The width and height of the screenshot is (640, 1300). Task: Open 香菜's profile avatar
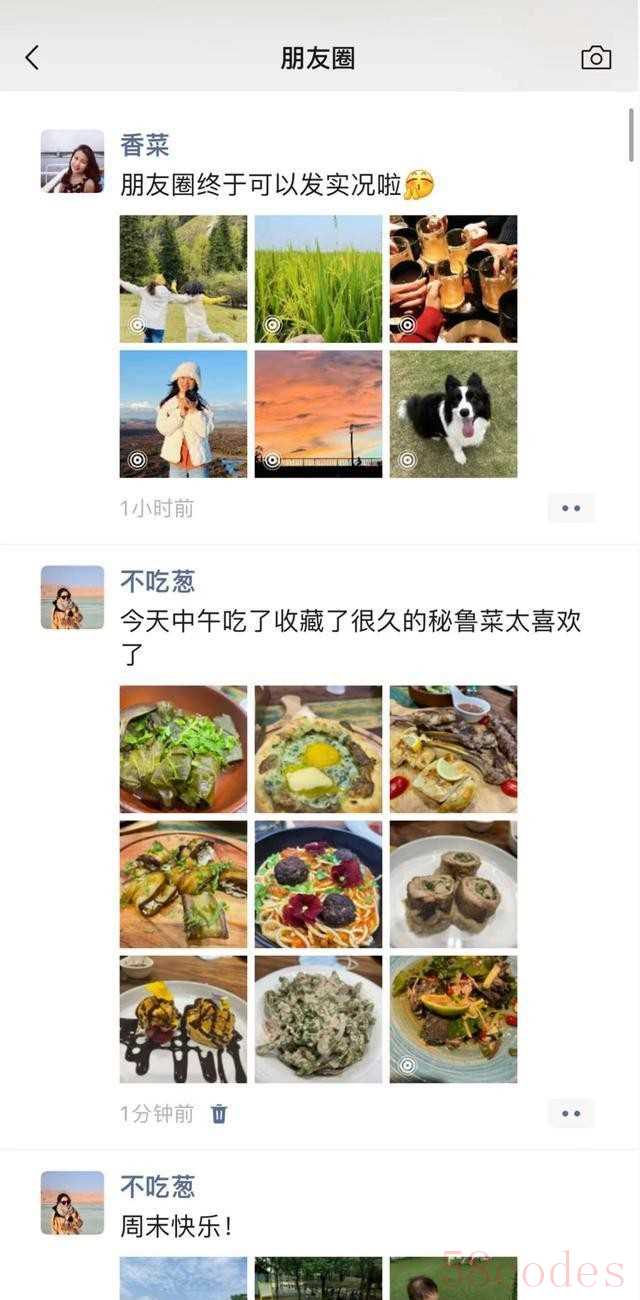(x=72, y=161)
